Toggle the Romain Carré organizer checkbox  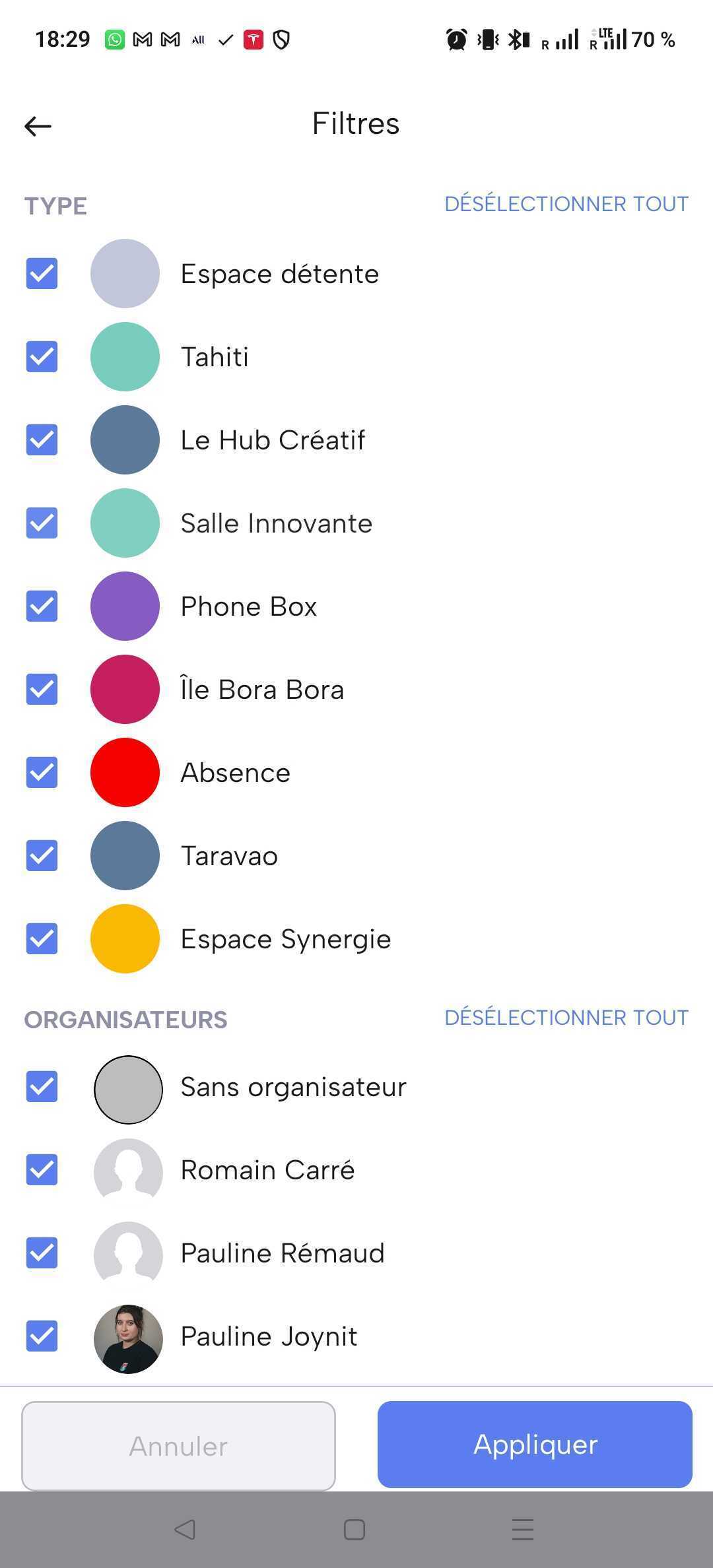(x=42, y=1169)
